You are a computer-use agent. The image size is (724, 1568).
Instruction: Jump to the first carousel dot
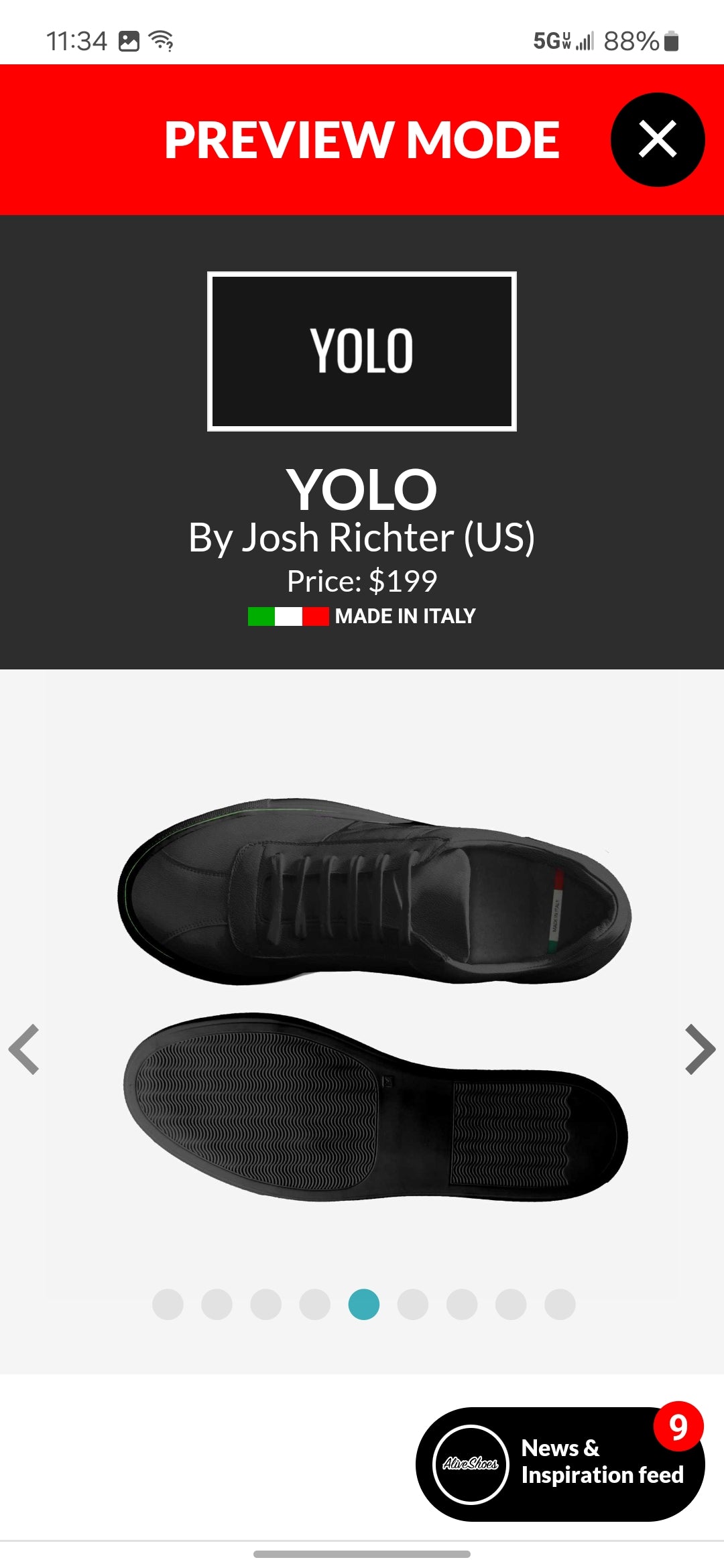168,1305
